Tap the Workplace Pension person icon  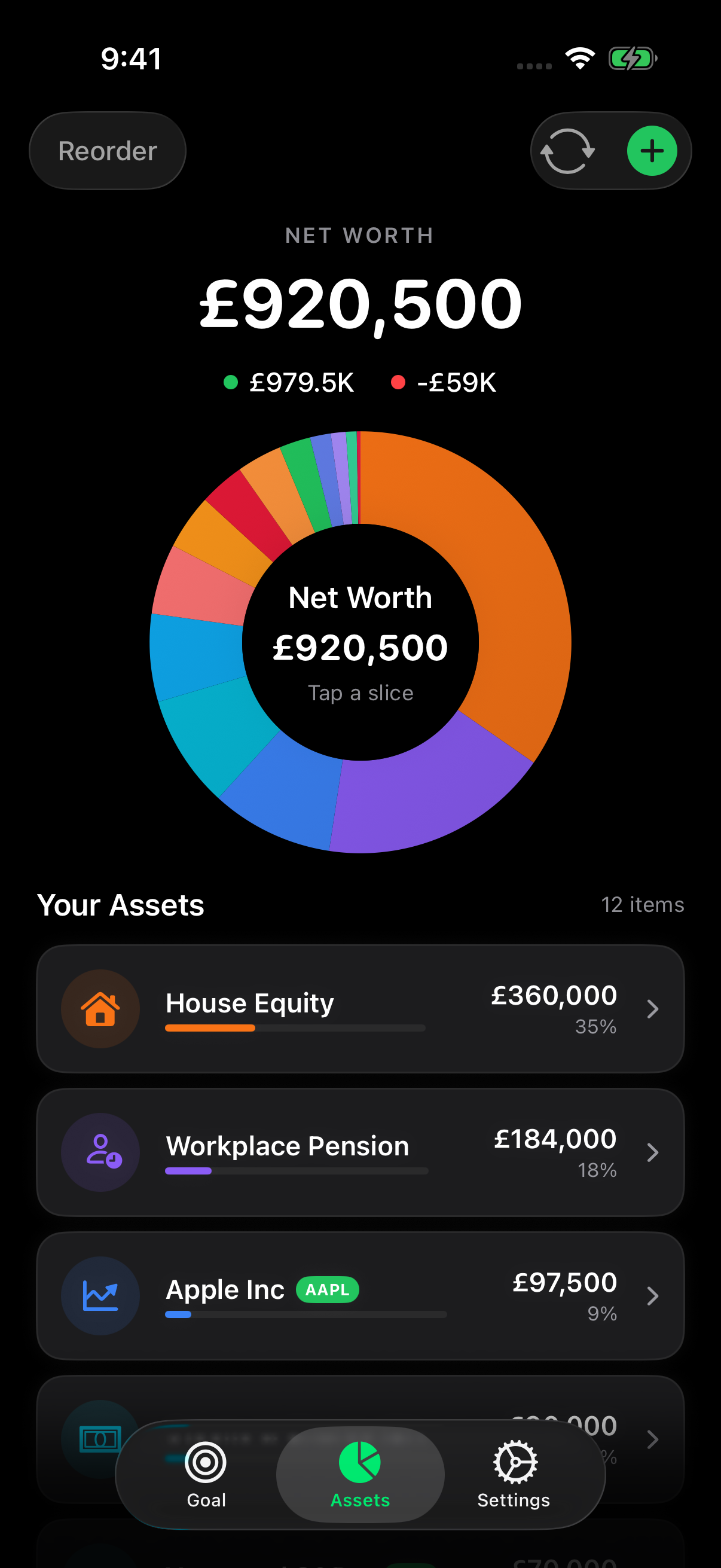(x=100, y=1152)
